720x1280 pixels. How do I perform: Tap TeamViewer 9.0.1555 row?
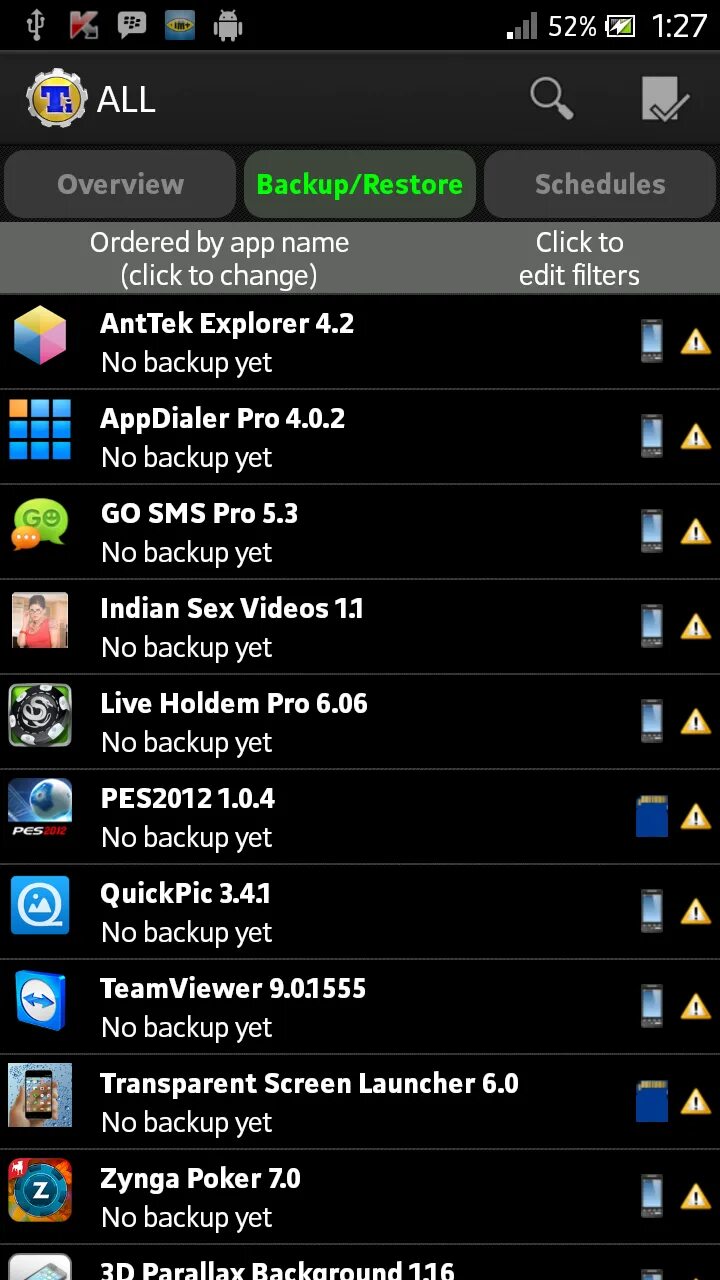click(x=360, y=1007)
